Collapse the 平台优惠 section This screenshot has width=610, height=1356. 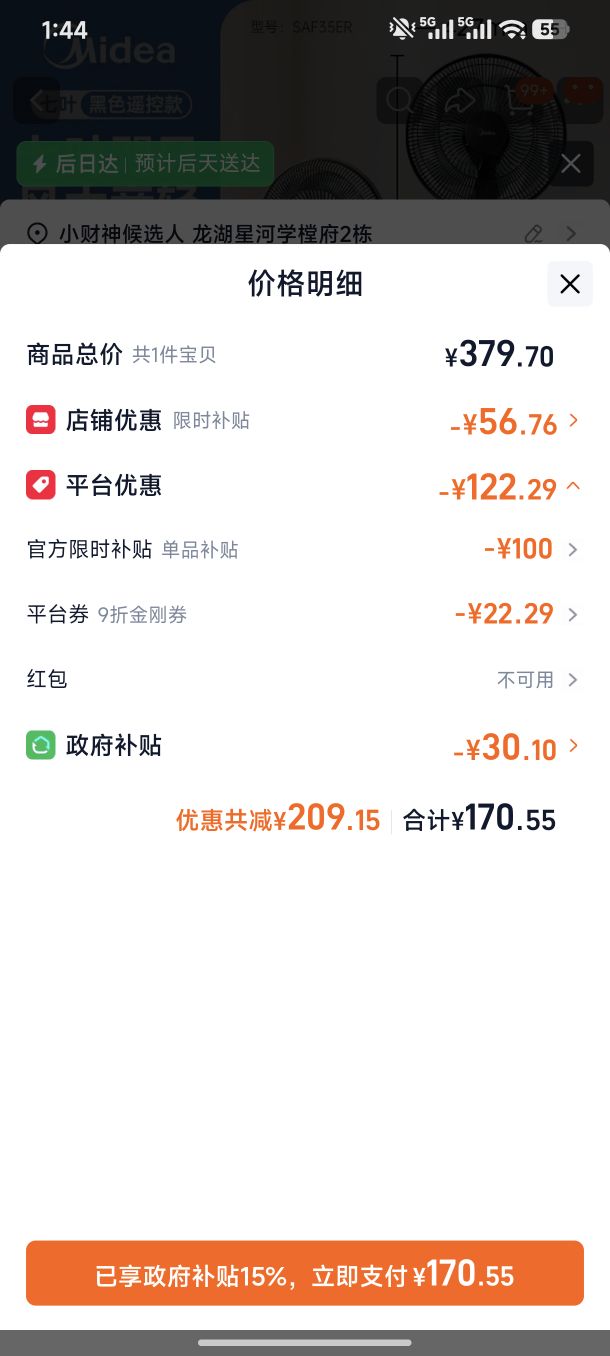tap(304, 486)
